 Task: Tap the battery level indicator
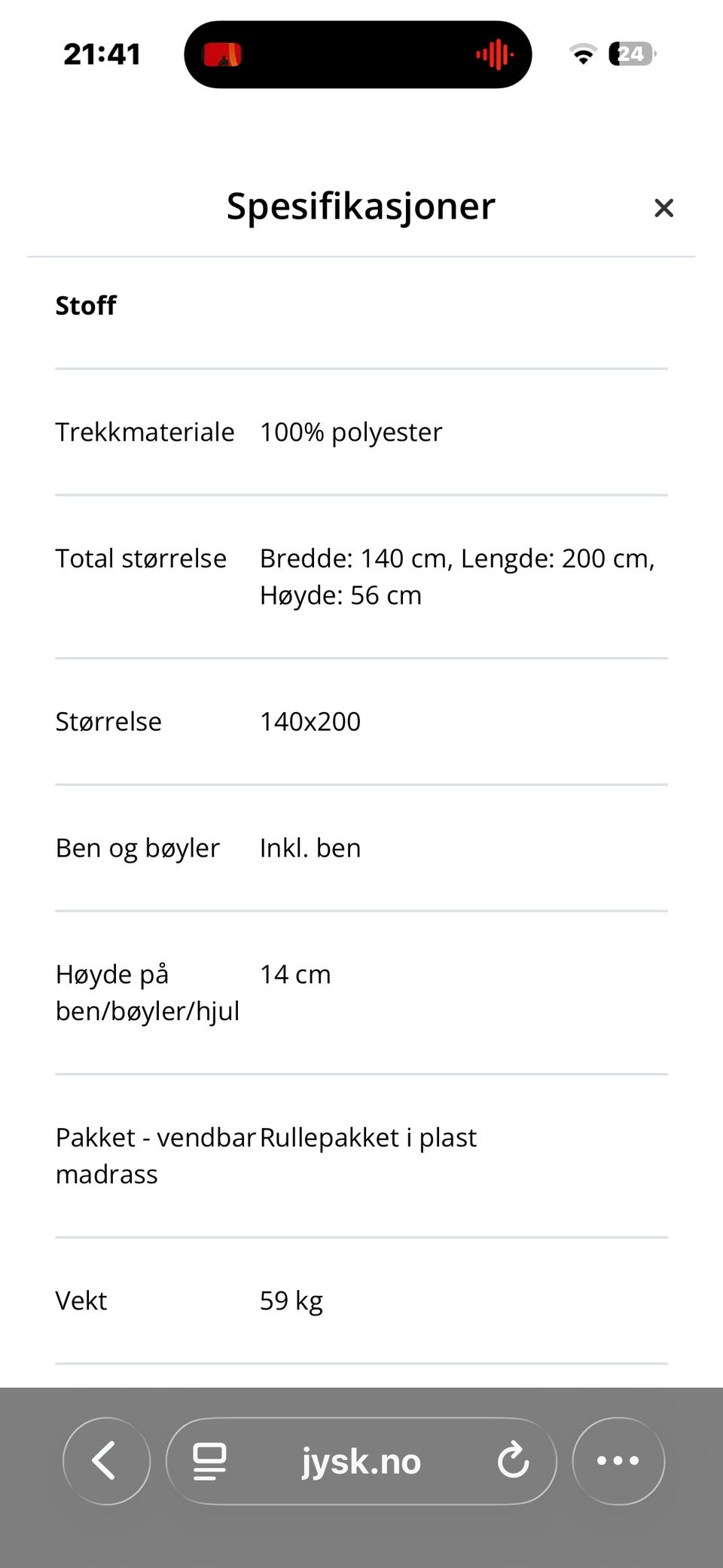(x=631, y=54)
